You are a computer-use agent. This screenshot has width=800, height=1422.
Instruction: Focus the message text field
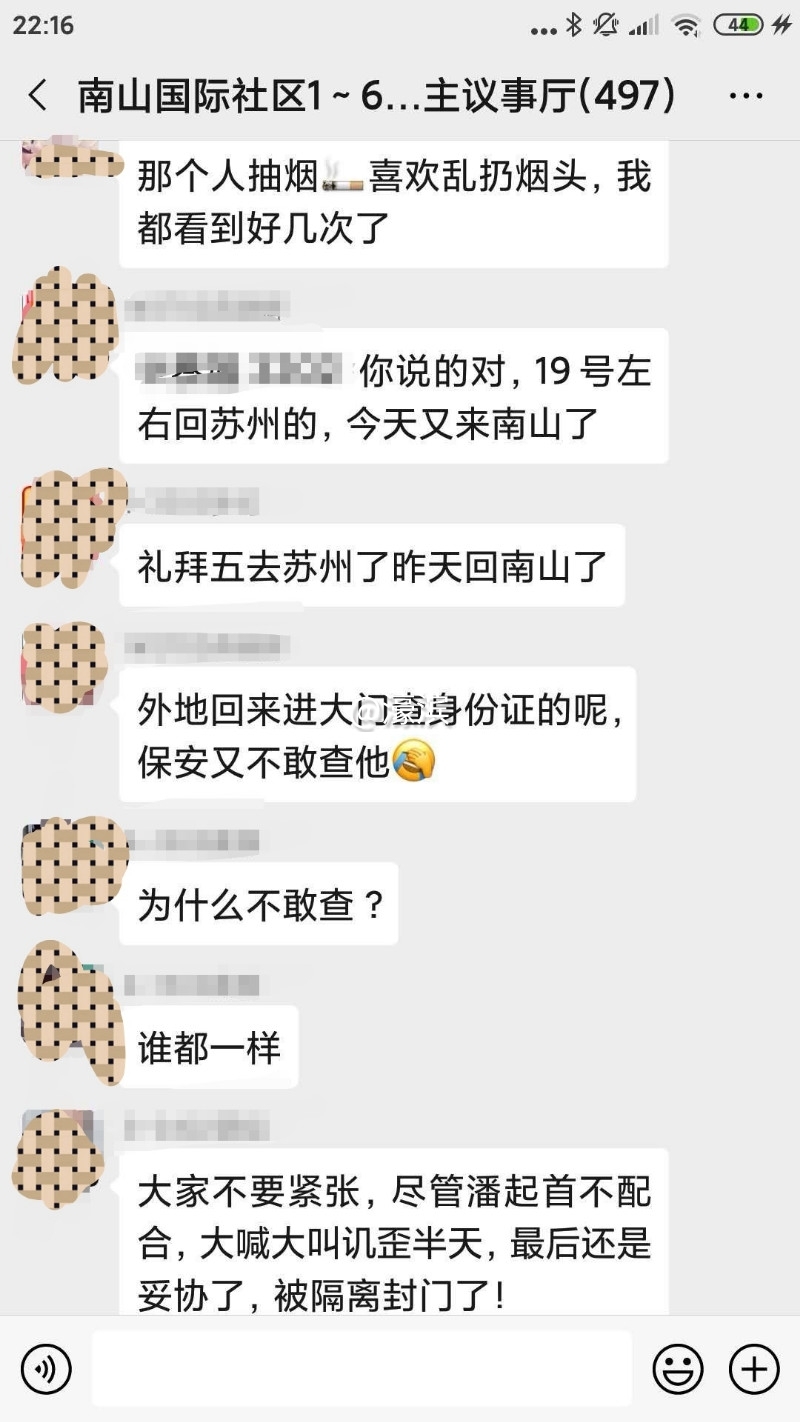360,1368
